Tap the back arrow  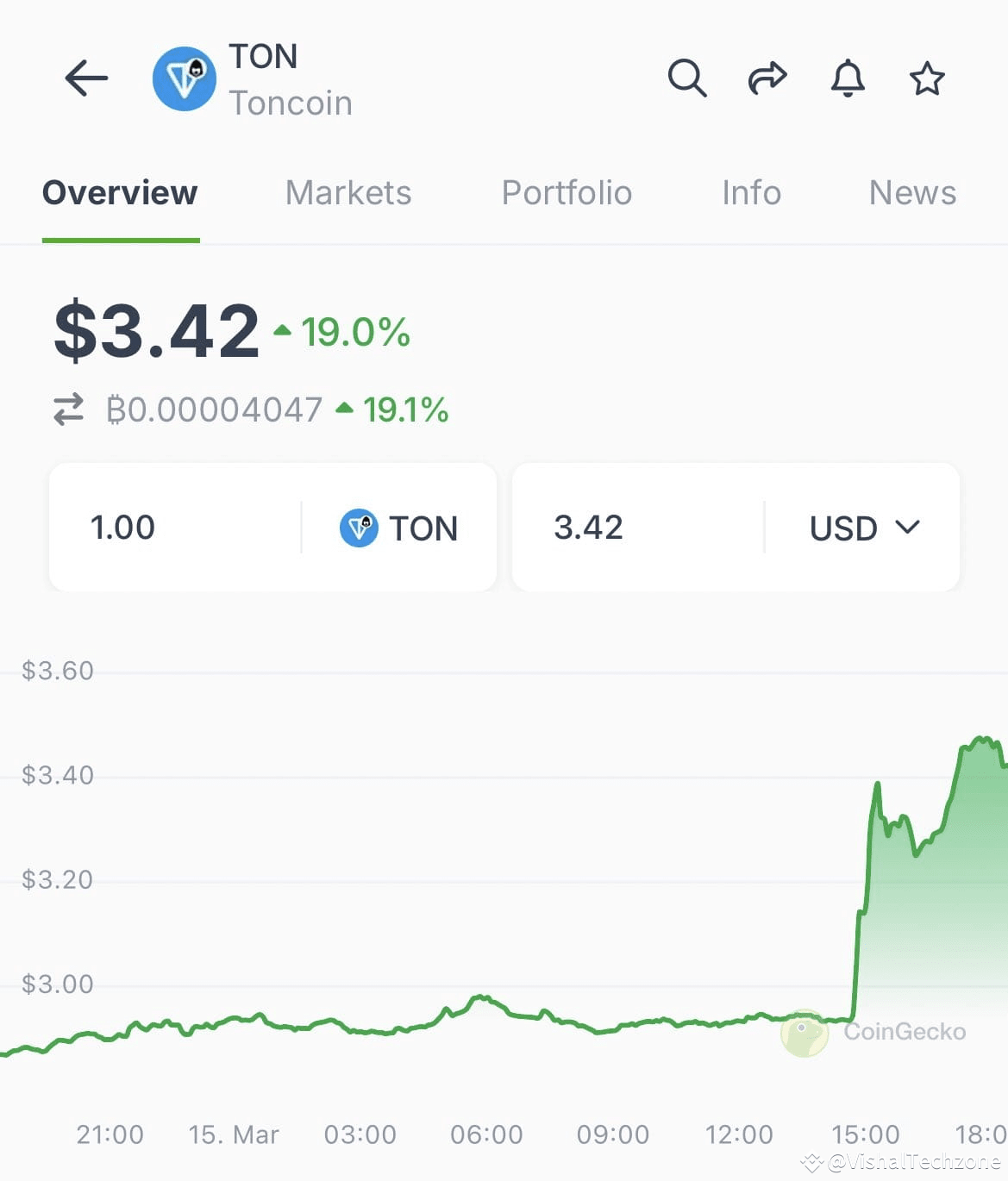point(85,78)
